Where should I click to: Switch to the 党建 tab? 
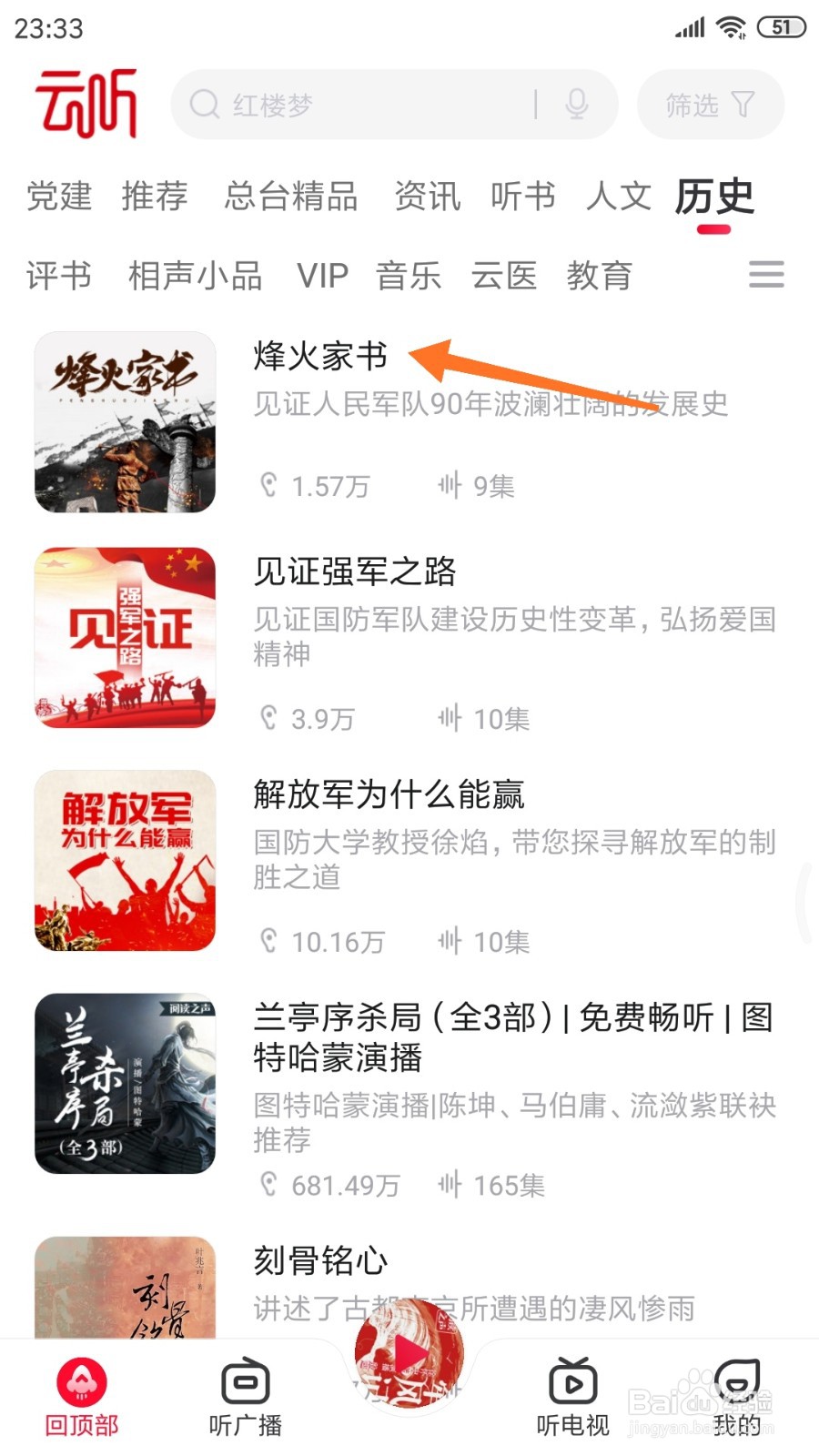57,197
